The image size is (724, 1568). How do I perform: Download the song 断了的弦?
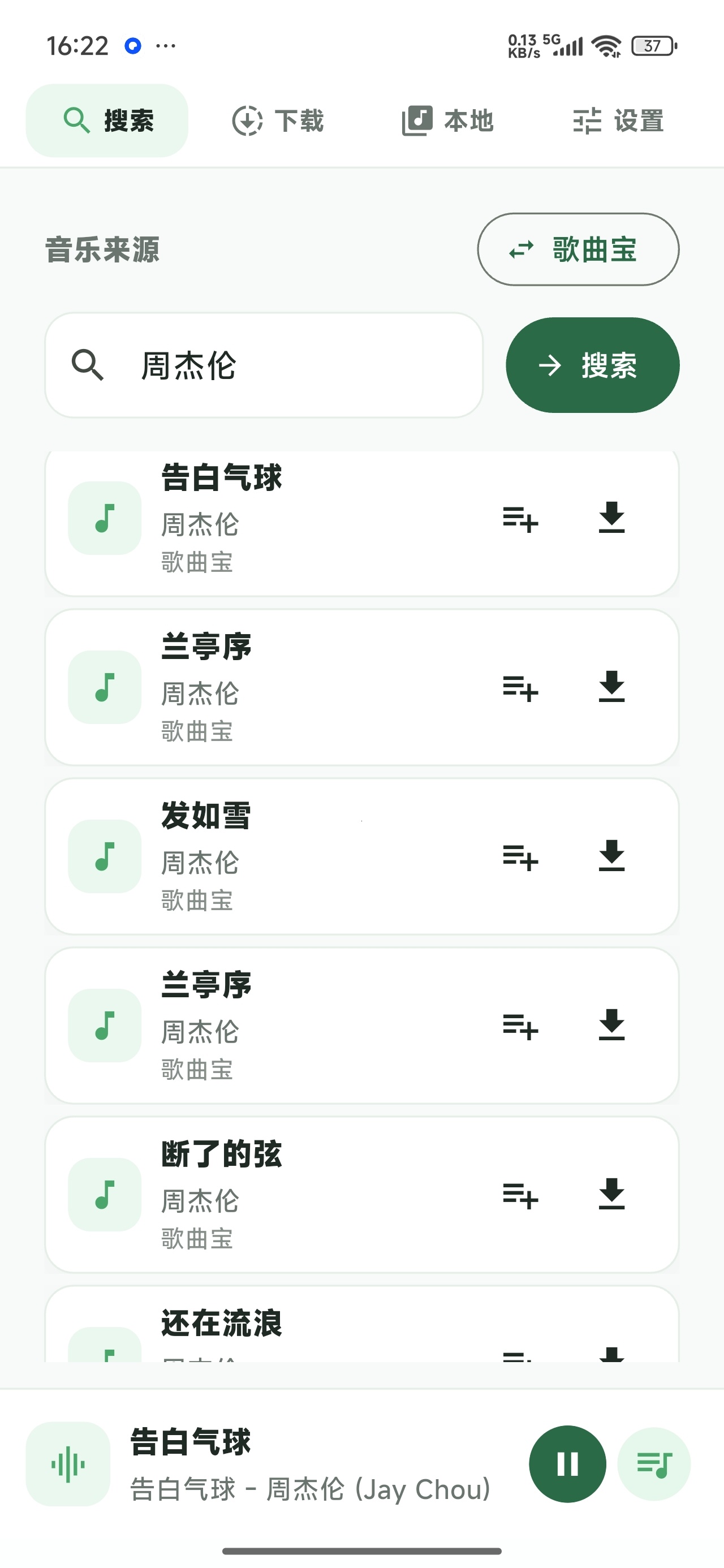tap(611, 1194)
